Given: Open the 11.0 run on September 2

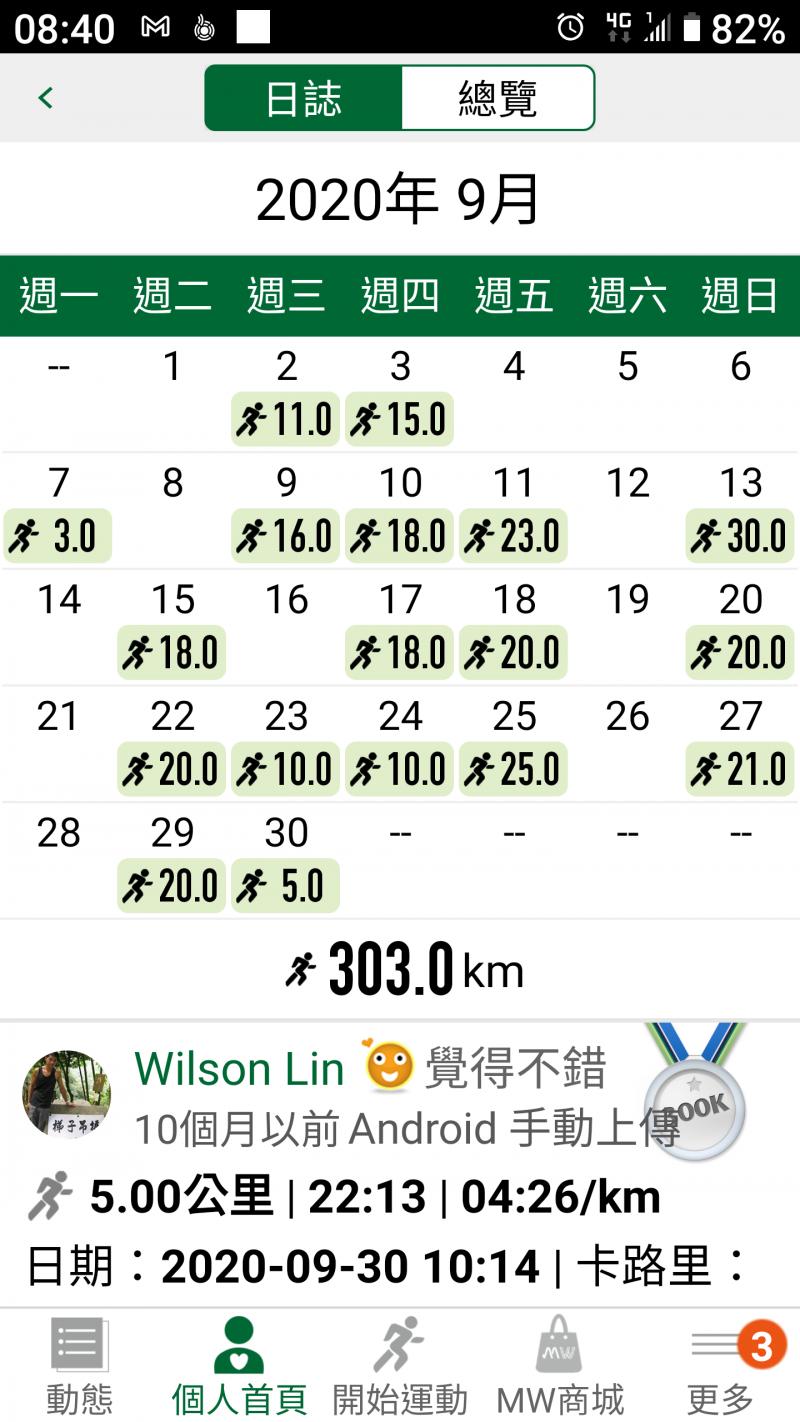Looking at the screenshot, I should (x=286, y=419).
